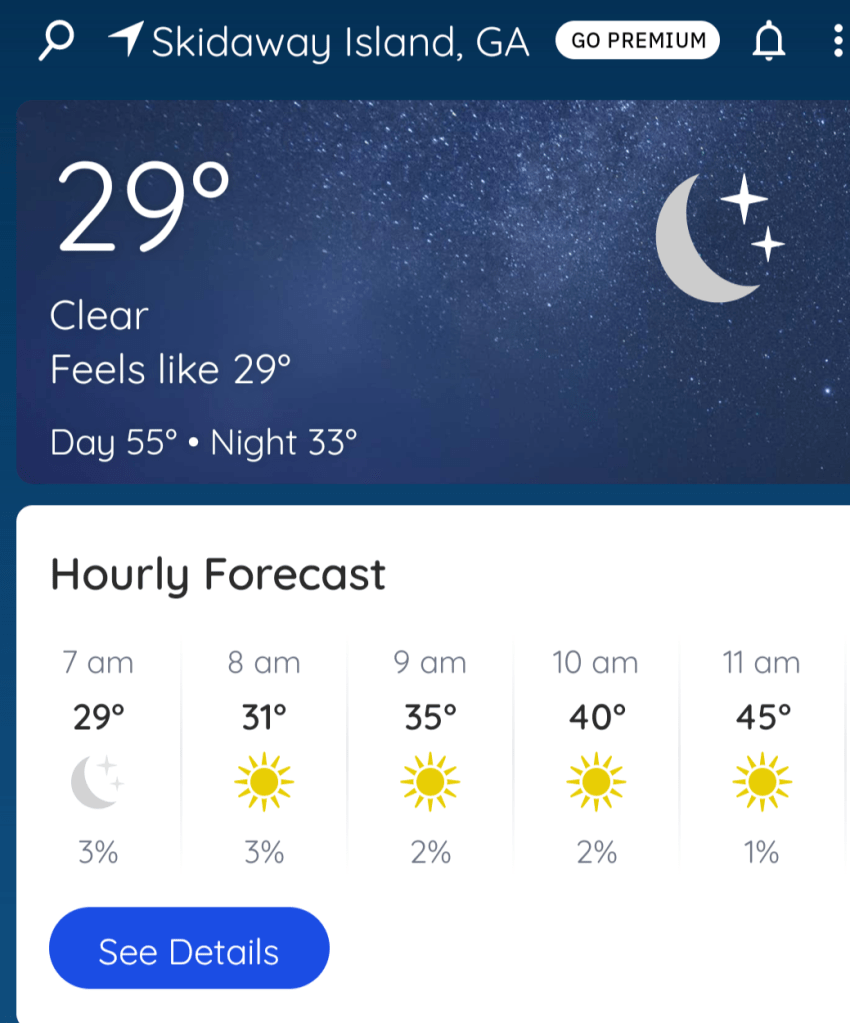The width and height of the screenshot is (850, 1023).
Task: Tap the GO PREMIUM button
Action: [638, 40]
